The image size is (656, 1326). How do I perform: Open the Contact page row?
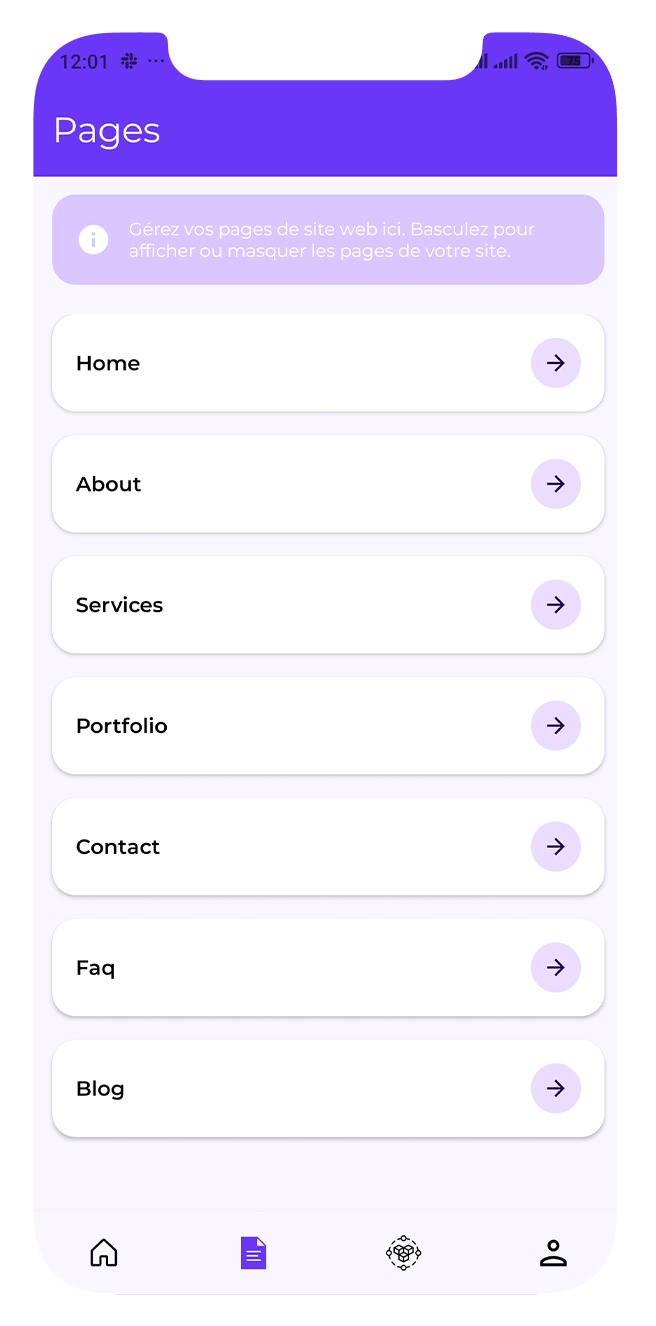point(327,847)
